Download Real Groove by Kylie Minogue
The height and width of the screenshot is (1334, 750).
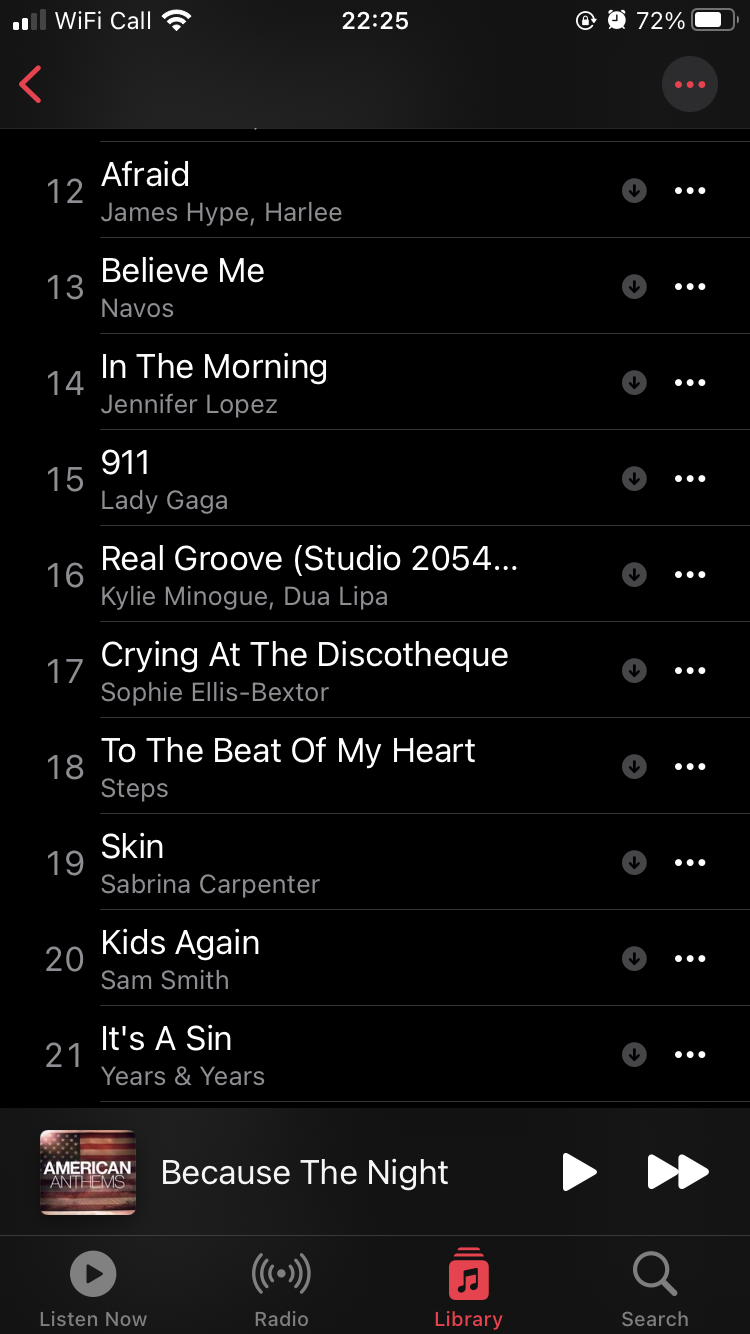click(634, 574)
